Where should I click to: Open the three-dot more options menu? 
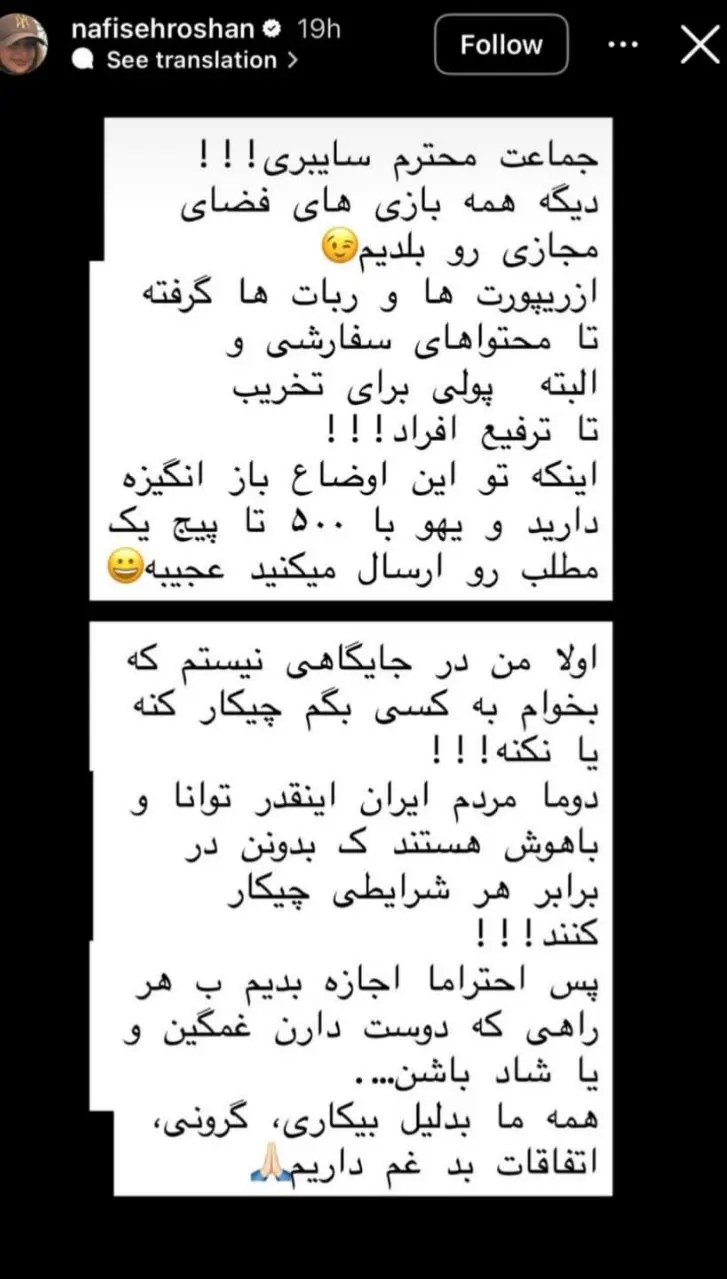click(x=623, y=45)
